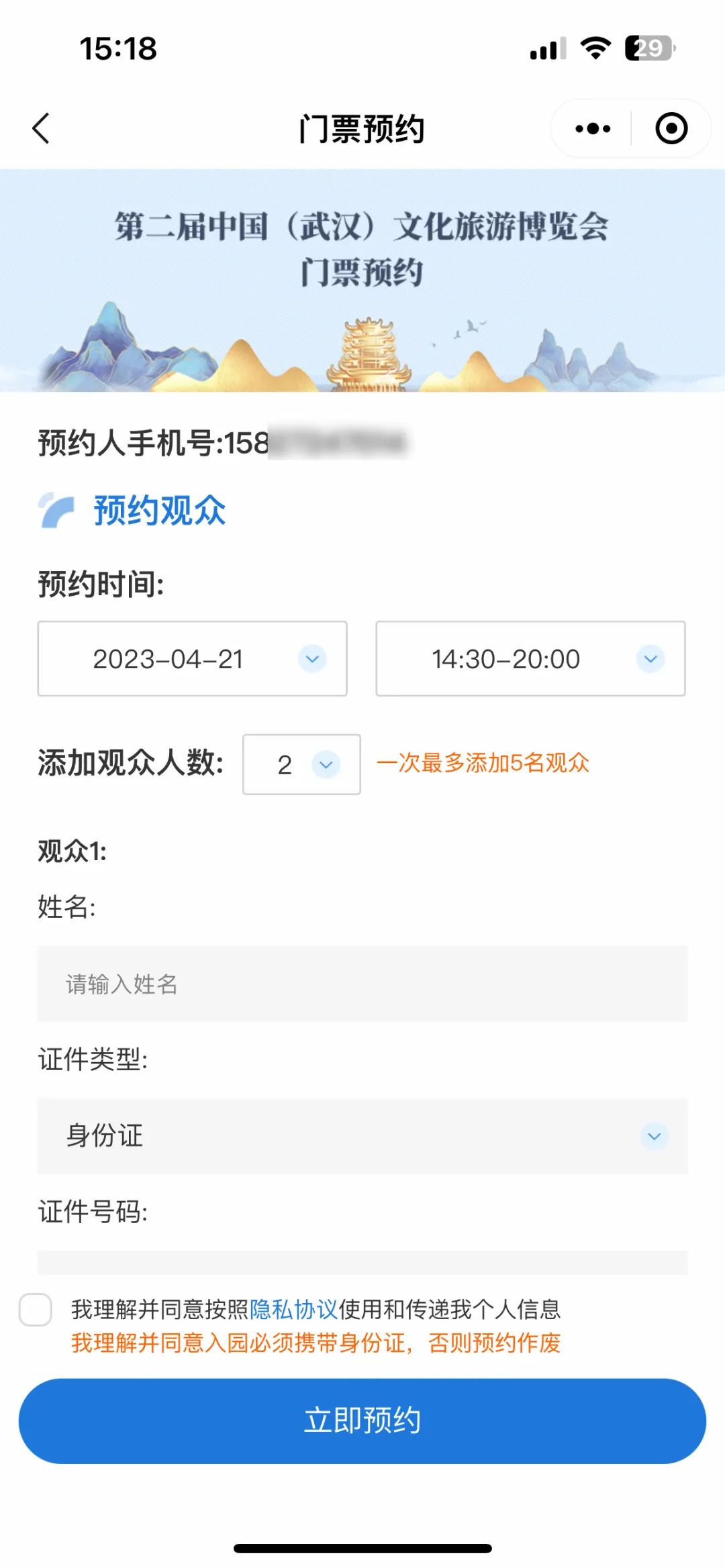Go back using the top-left arrow

tap(42, 128)
